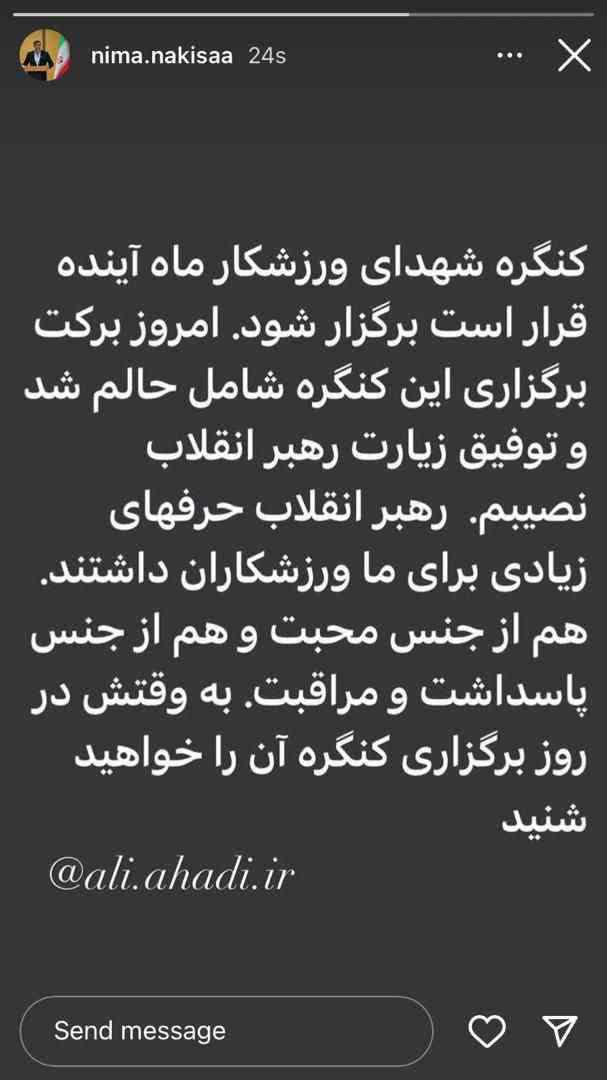Open the @ali.ahadi.ir mention

pyautogui.click(x=171, y=877)
